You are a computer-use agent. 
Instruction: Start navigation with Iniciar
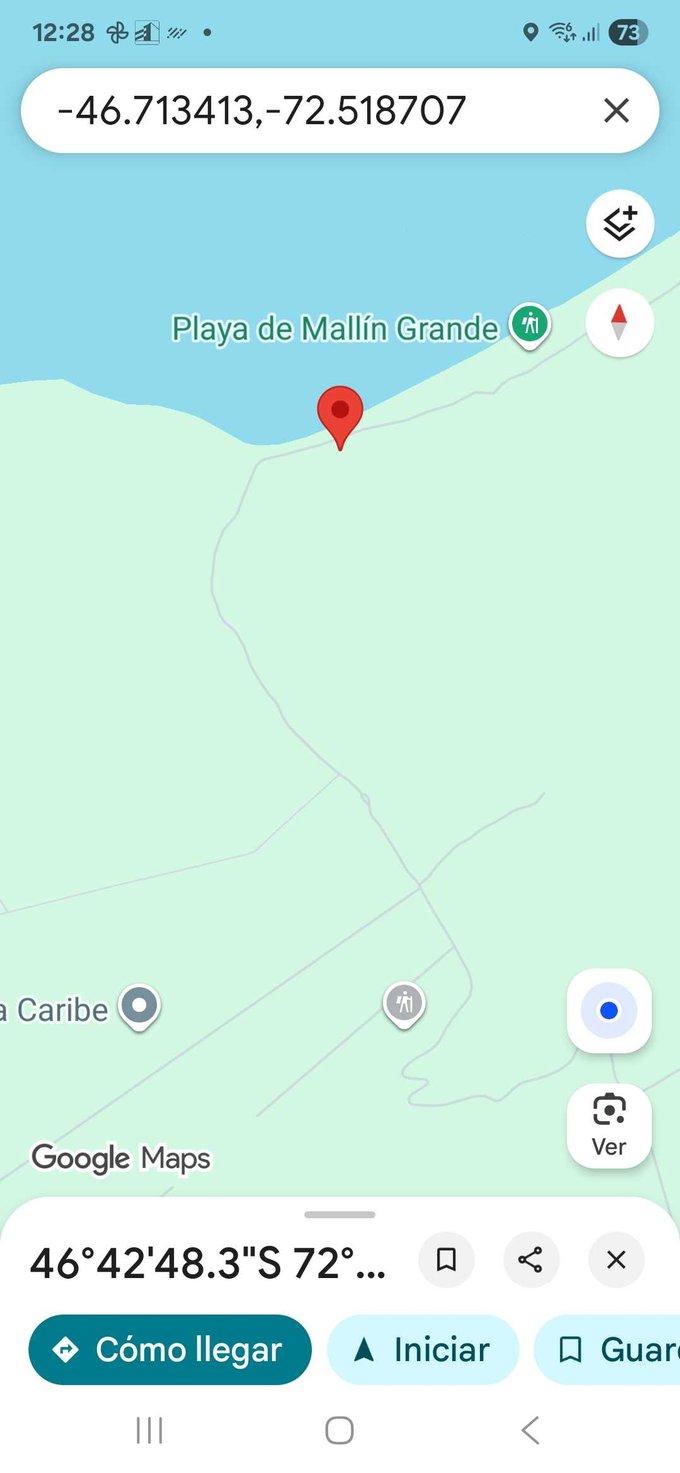click(422, 1350)
